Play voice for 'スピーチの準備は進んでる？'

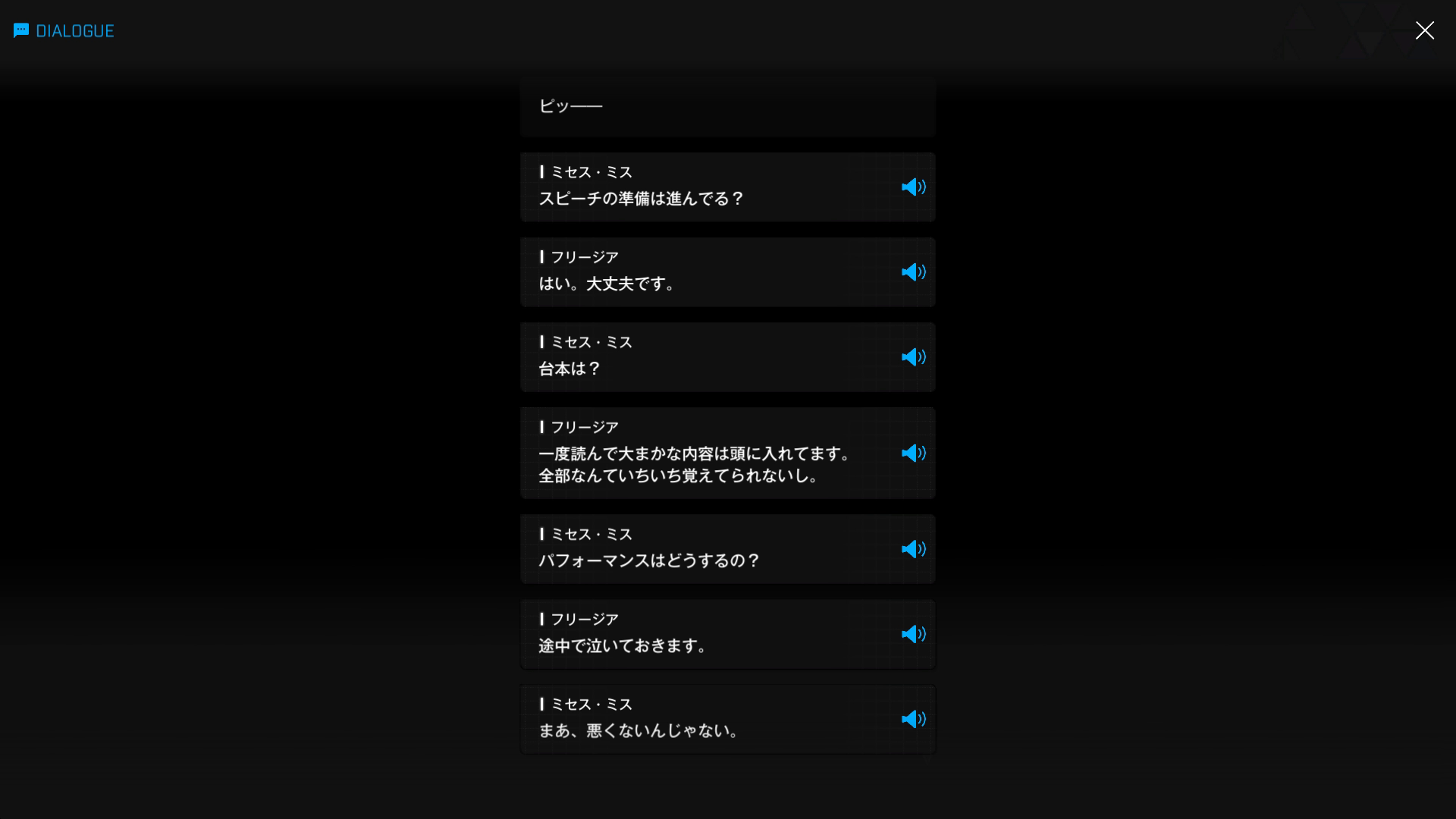click(913, 187)
